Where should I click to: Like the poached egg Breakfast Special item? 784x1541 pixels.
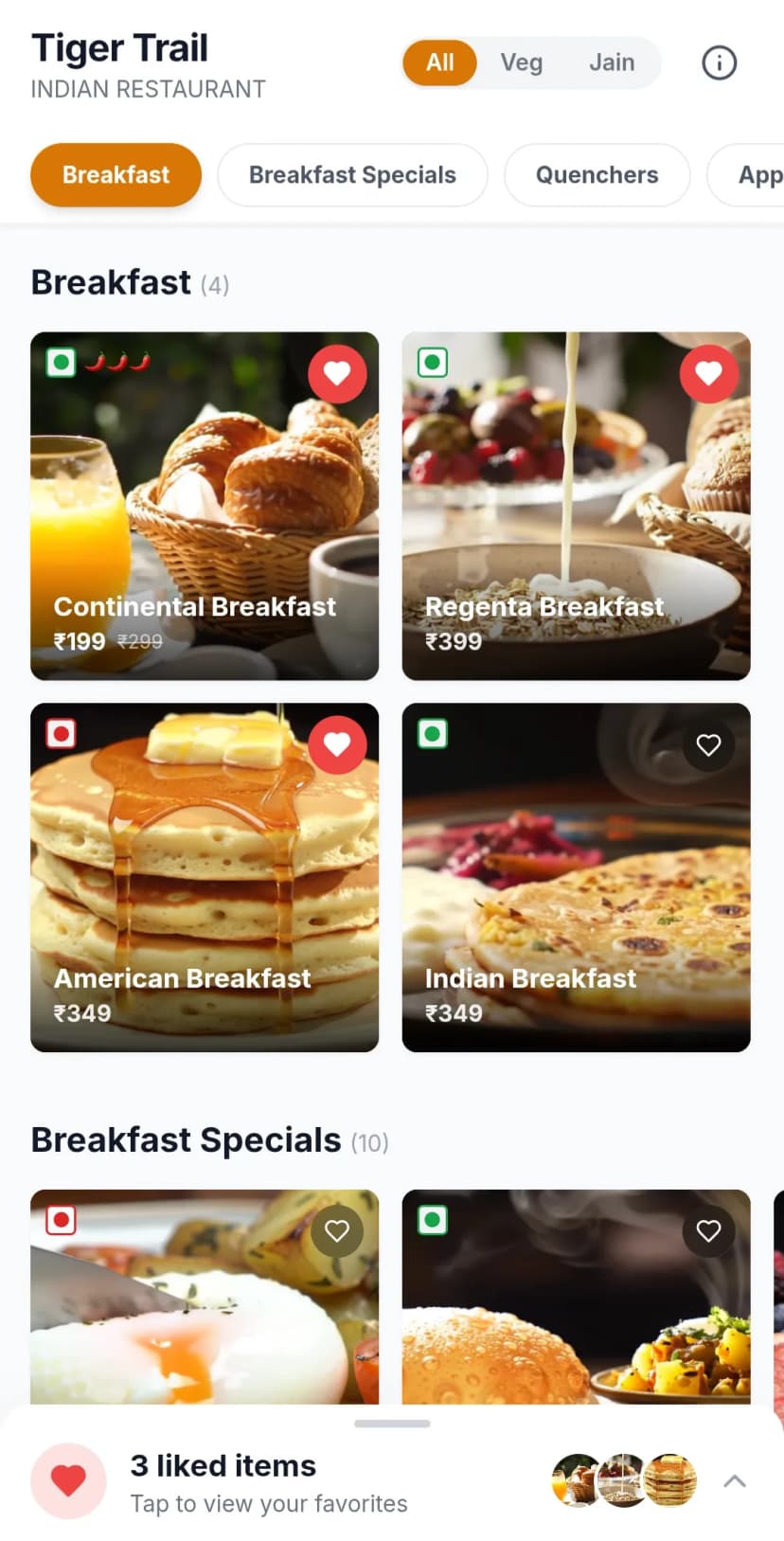tap(337, 1230)
